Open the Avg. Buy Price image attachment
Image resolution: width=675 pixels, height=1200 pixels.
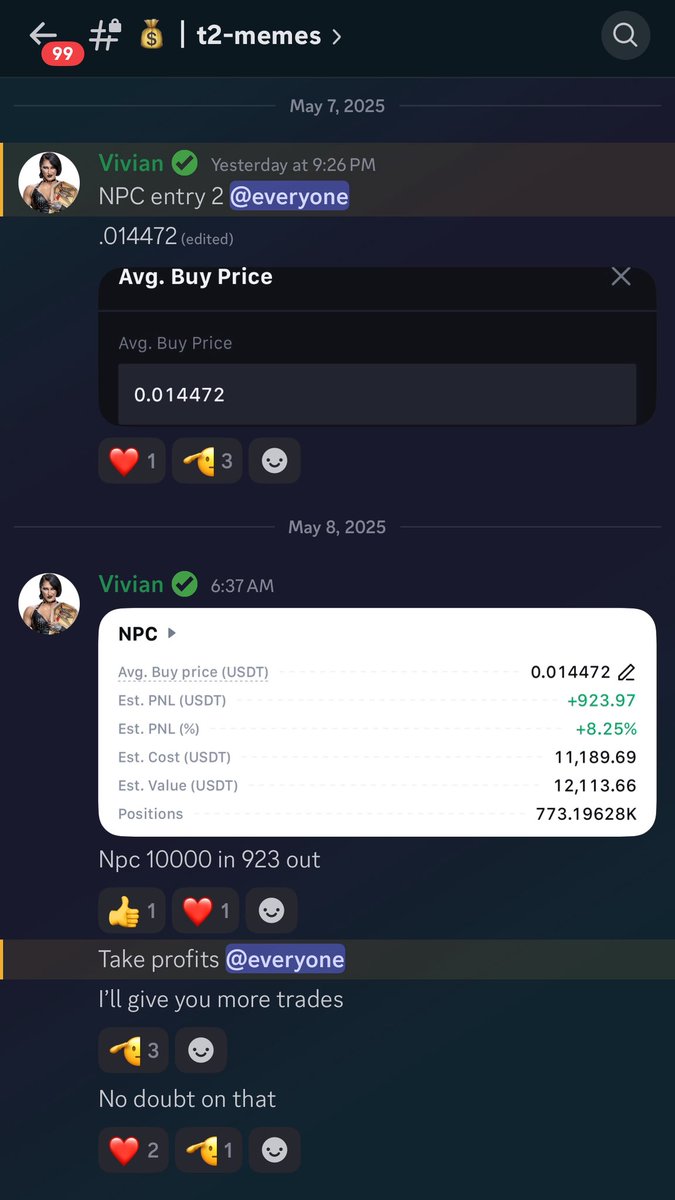[x=377, y=346]
